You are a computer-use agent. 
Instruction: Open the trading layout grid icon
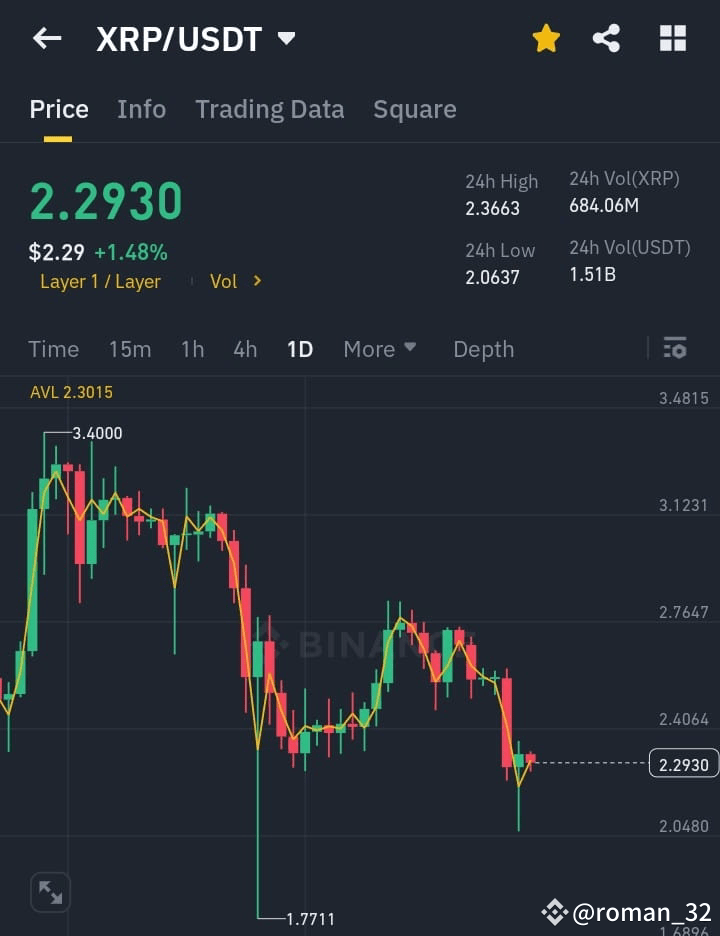coord(672,37)
